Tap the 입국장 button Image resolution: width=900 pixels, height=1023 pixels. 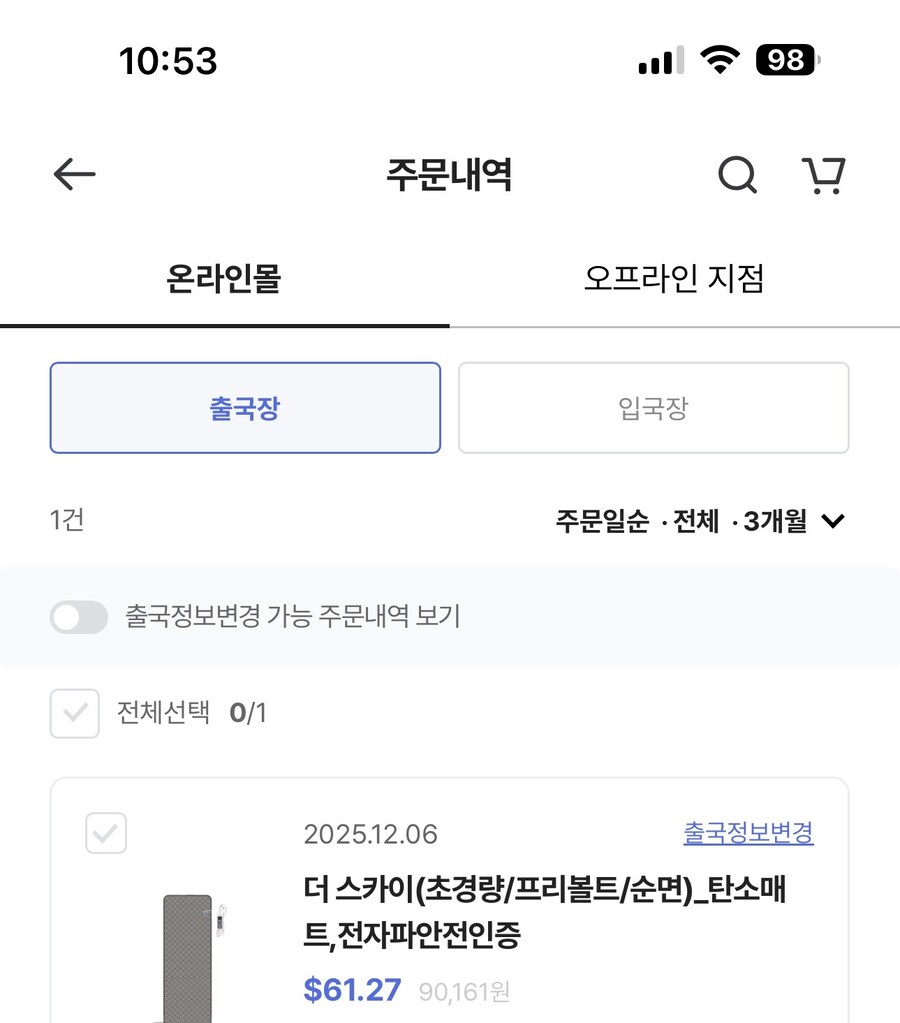click(653, 408)
